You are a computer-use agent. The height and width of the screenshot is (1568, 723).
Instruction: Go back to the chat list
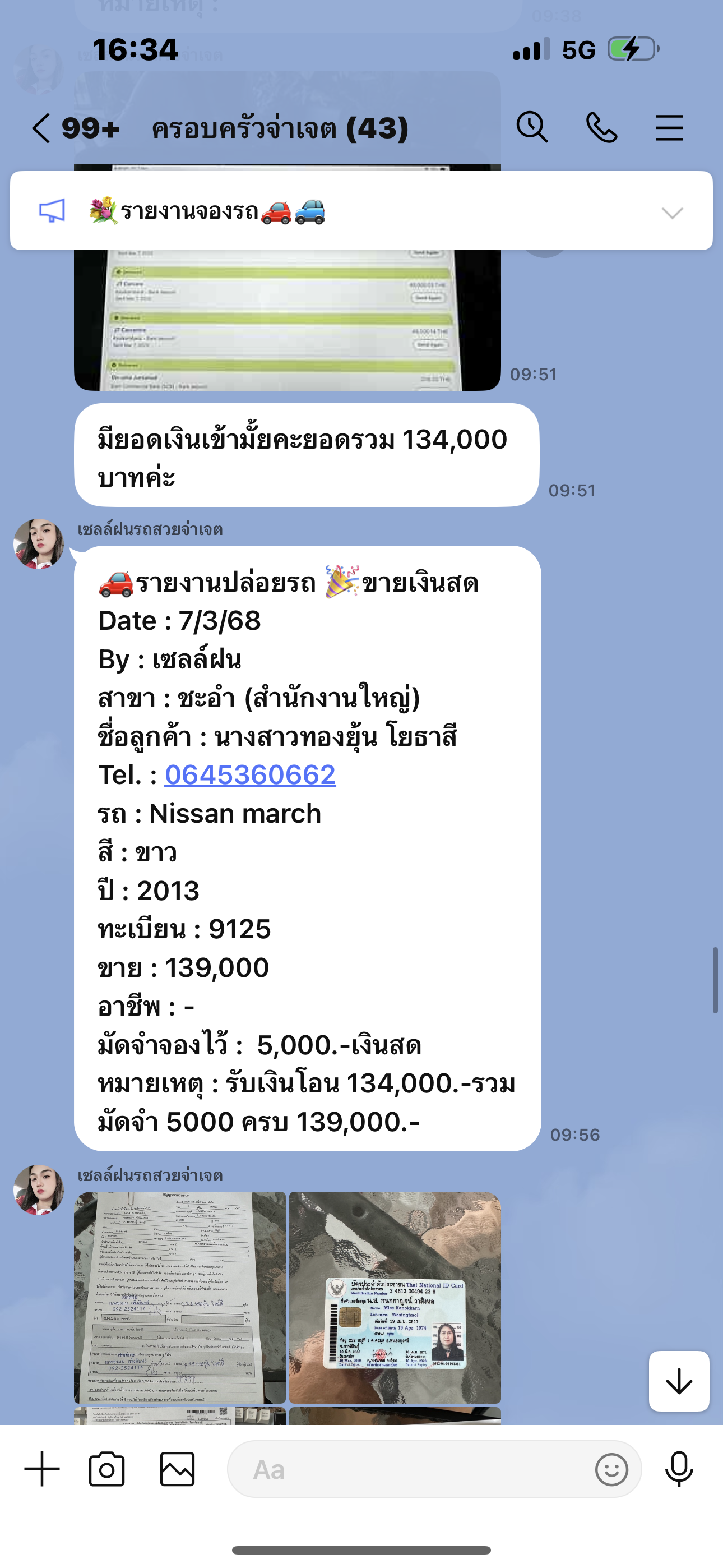pos(41,128)
